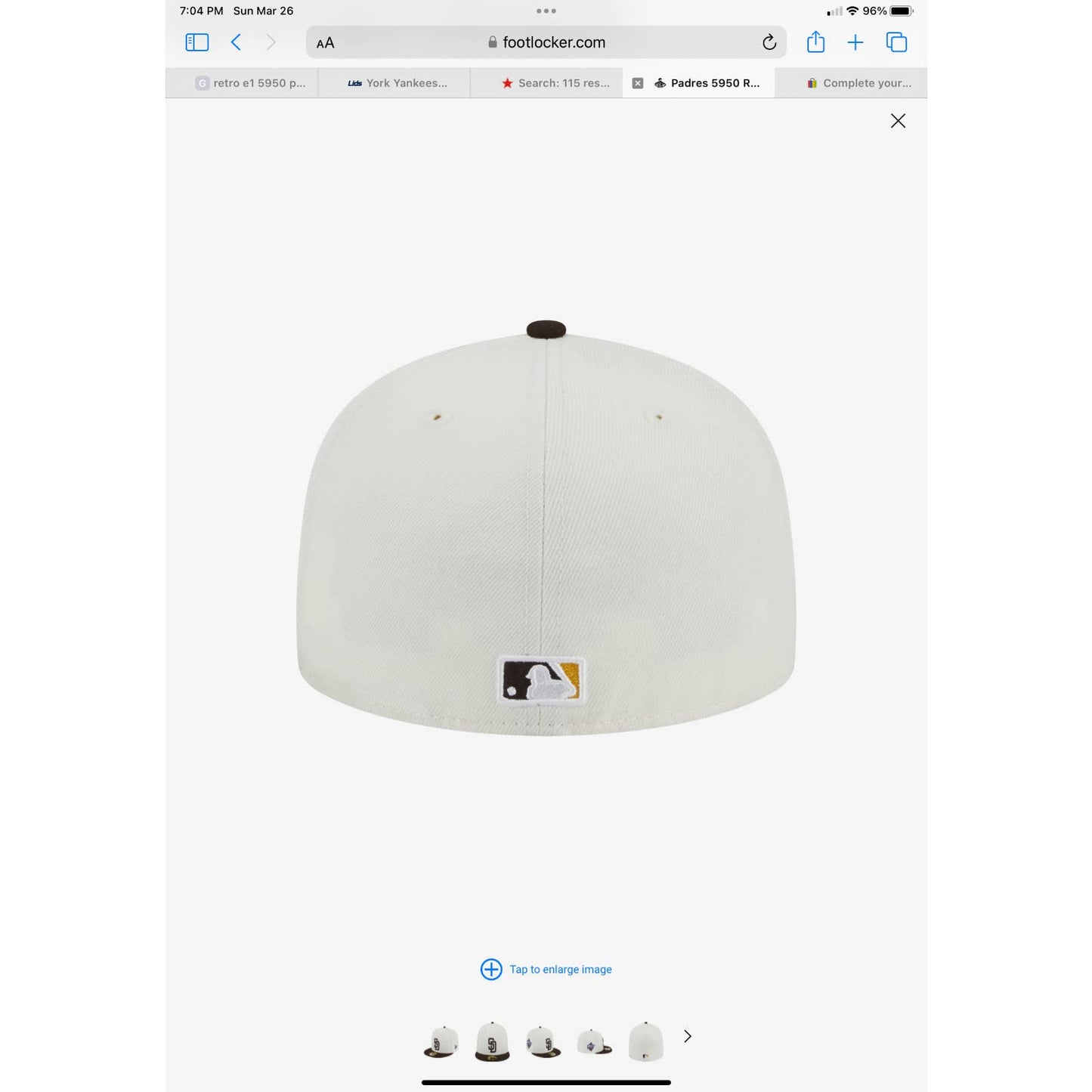Image resolution: width=1092 pixels, height=1092 pixels.
Task: Go back to the previous page
Action: [236, 42]
